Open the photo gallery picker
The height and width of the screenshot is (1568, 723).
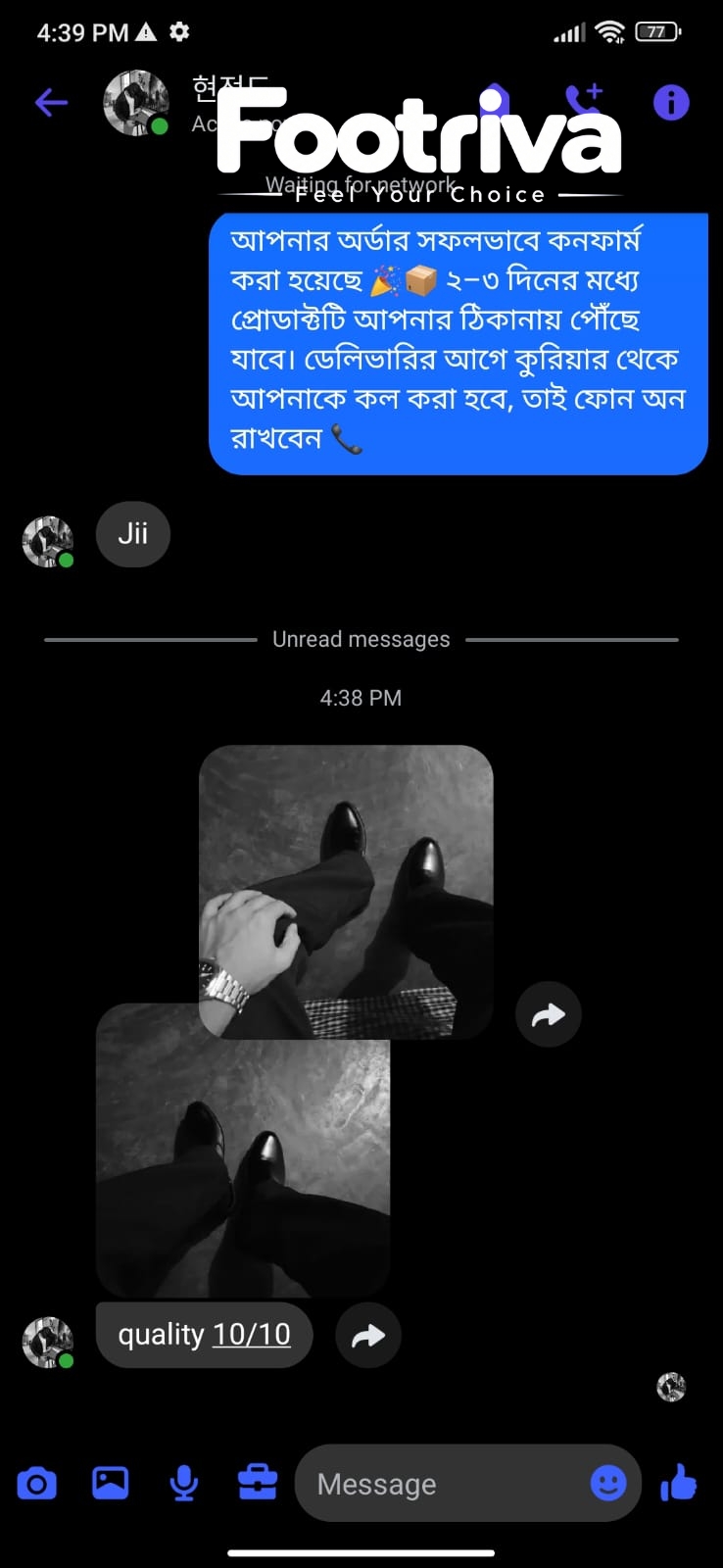(111, 1483)
